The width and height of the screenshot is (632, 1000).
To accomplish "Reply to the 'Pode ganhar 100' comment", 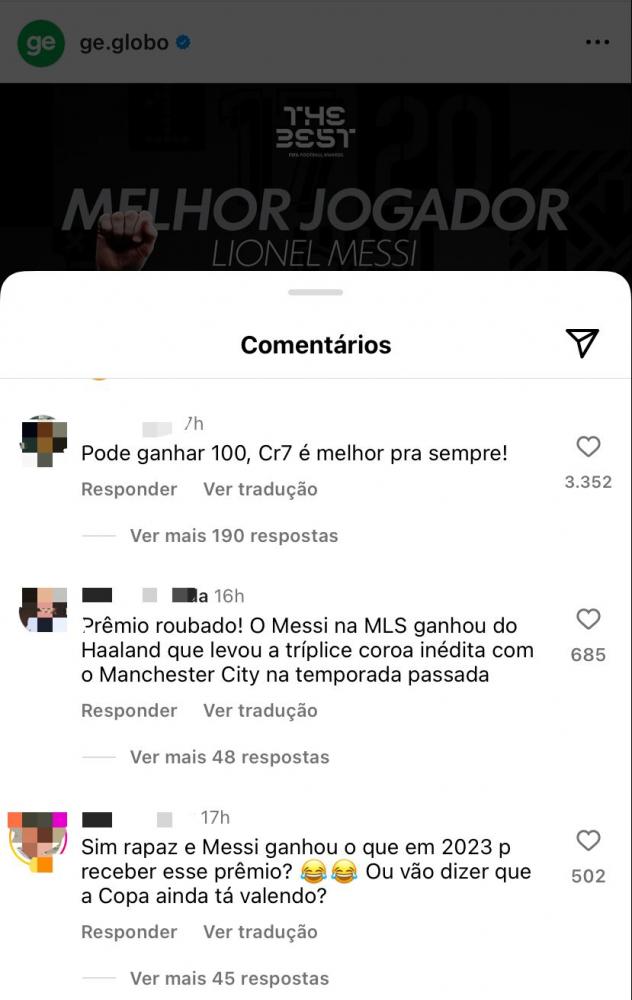I will [x=129, y=489].
